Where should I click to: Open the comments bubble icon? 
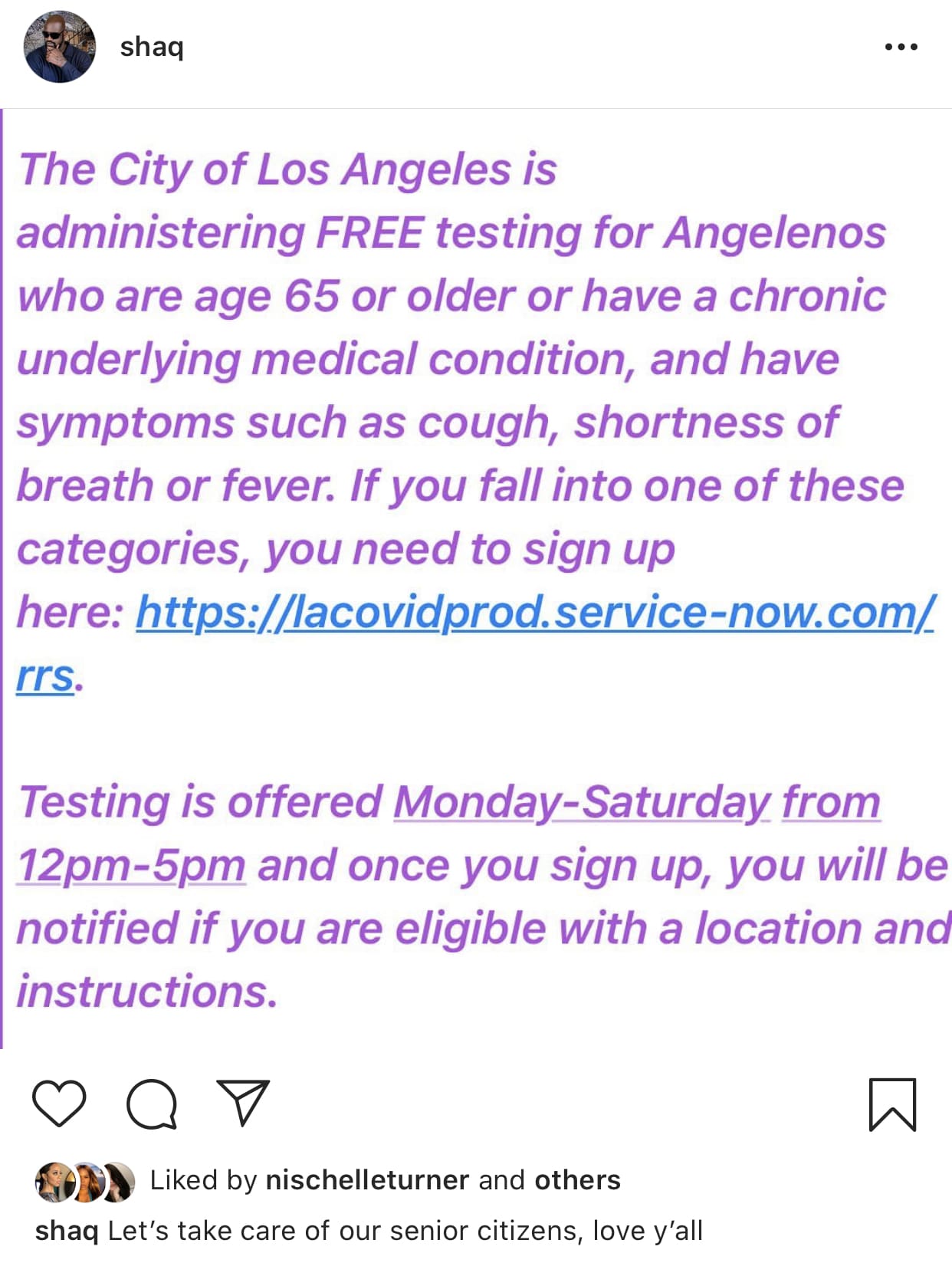152,1103
